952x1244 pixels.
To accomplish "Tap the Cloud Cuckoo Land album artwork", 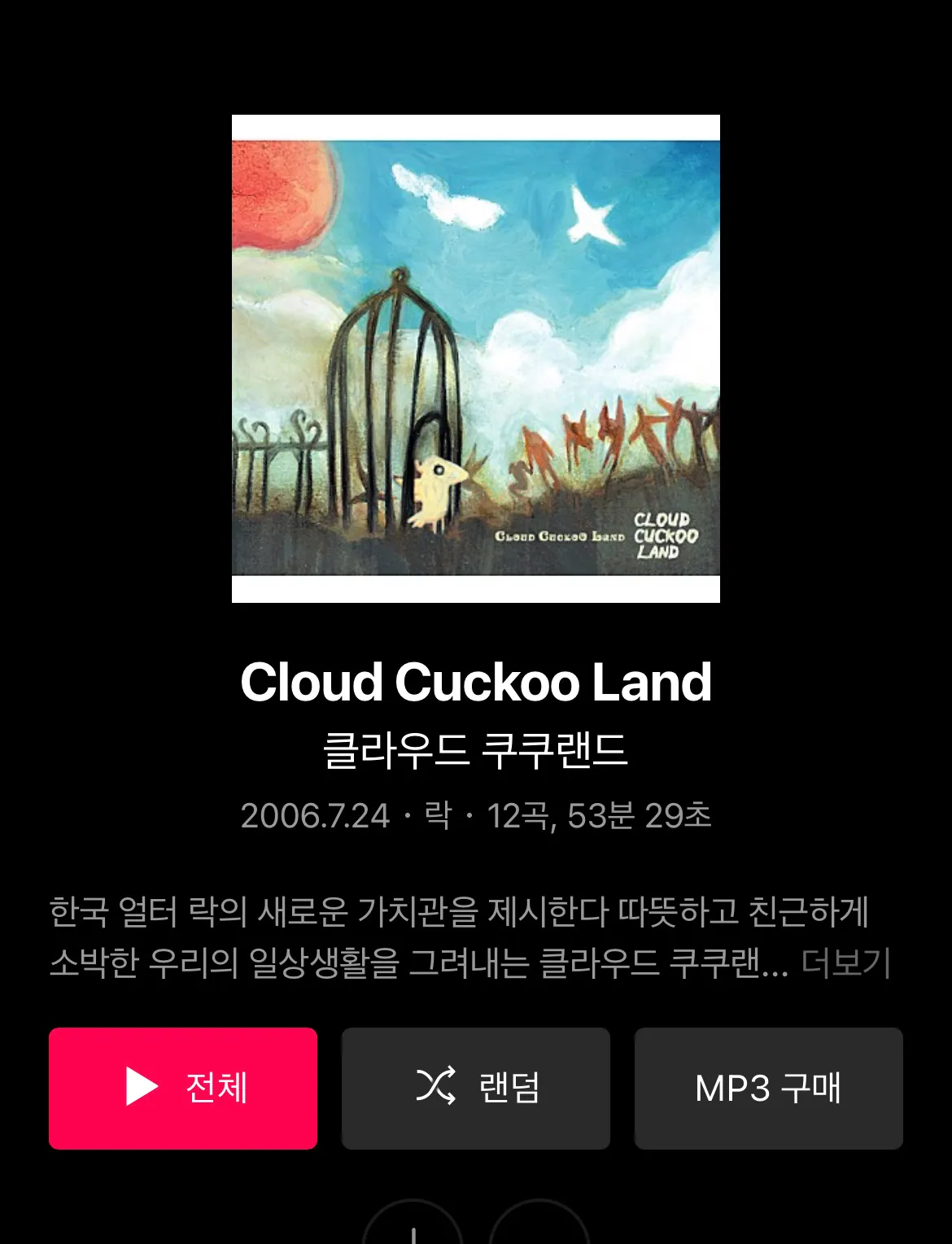I will coord(476,358).
